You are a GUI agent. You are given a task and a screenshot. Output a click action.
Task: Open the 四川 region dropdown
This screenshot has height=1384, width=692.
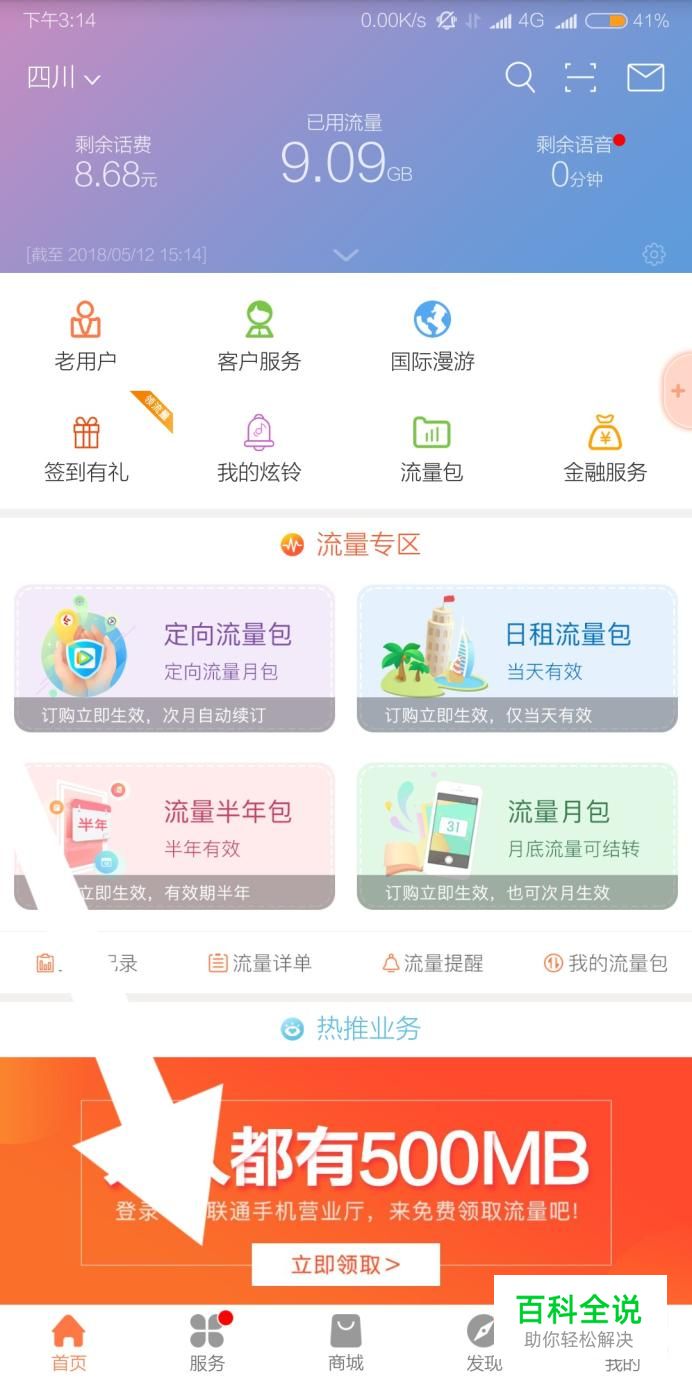coord(63,78)
